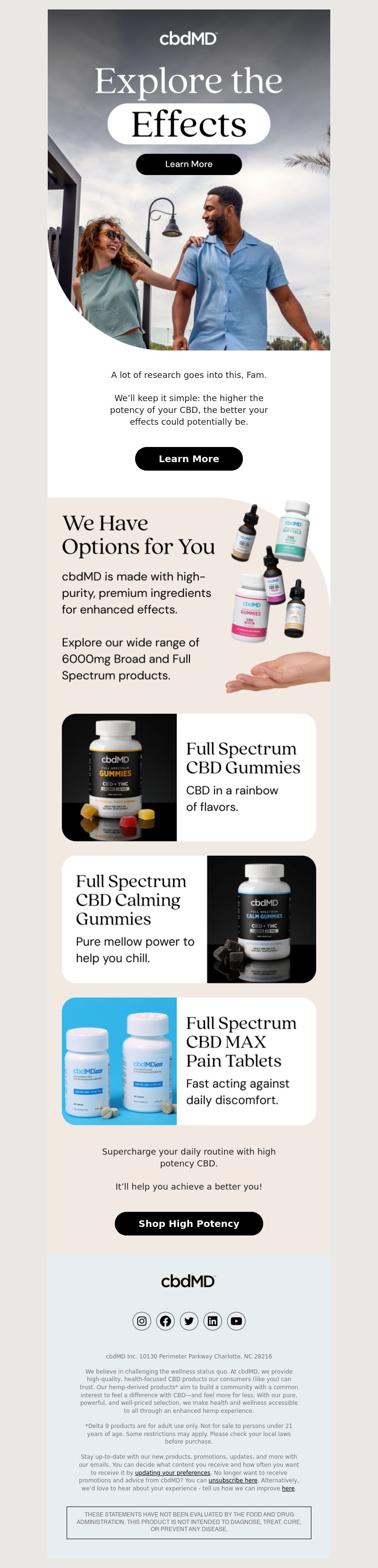
Task: Tap Learn More on the hero banner
Action: click(189, 164)
